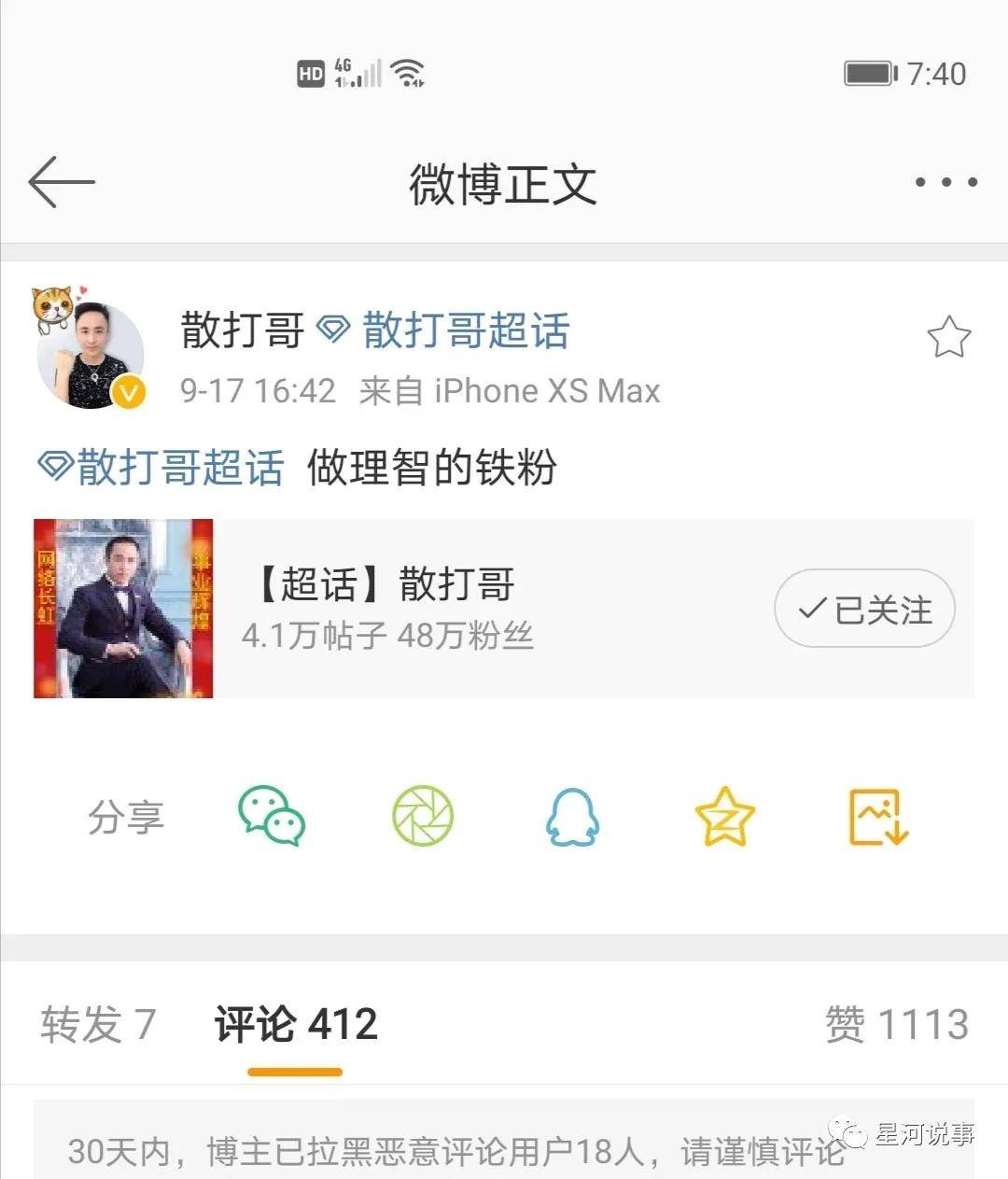Save the post as an image

click(x=877, y=817)
